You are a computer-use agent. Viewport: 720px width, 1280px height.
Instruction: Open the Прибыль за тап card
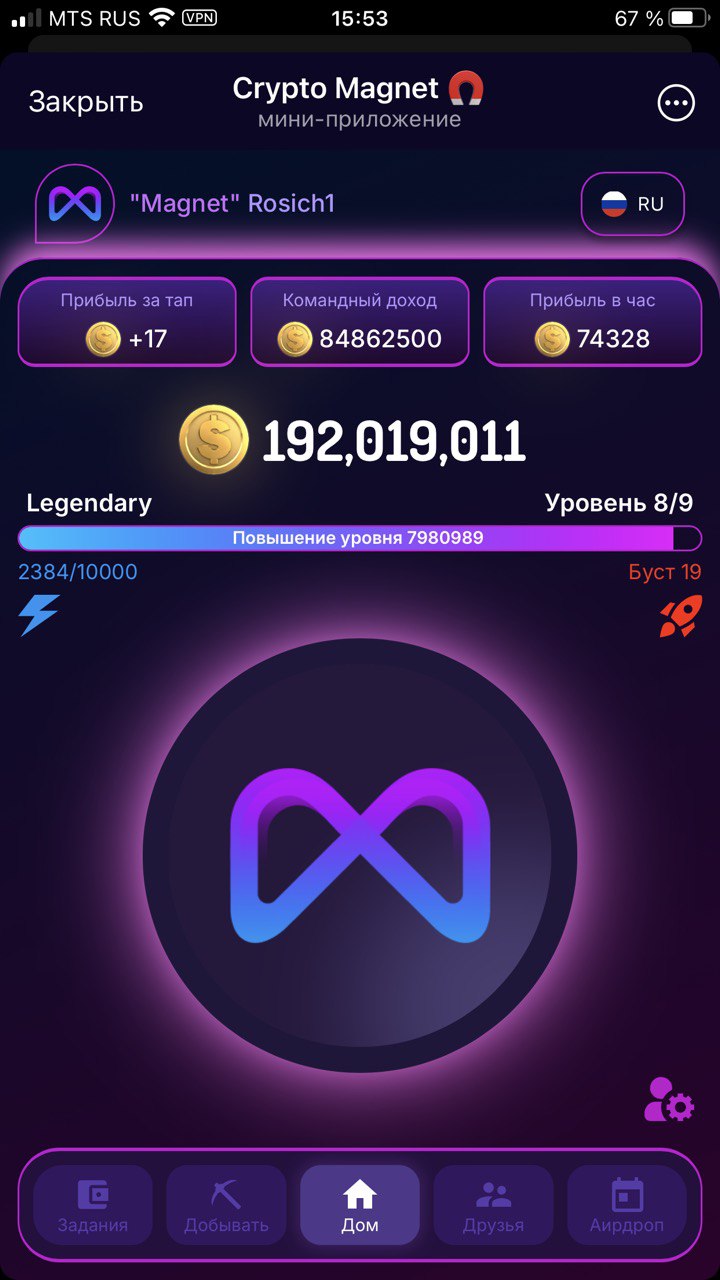(x=127, y=322)
